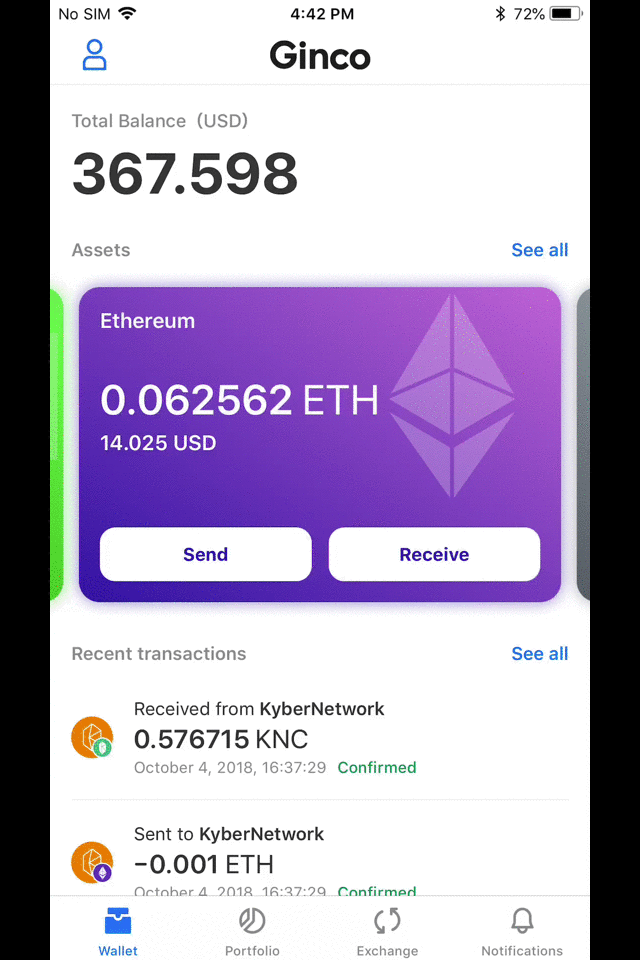This screenshot has height=960, width=640.
Task: Tap Receive on the Ethereum card
Action: (x=434, y=554)
